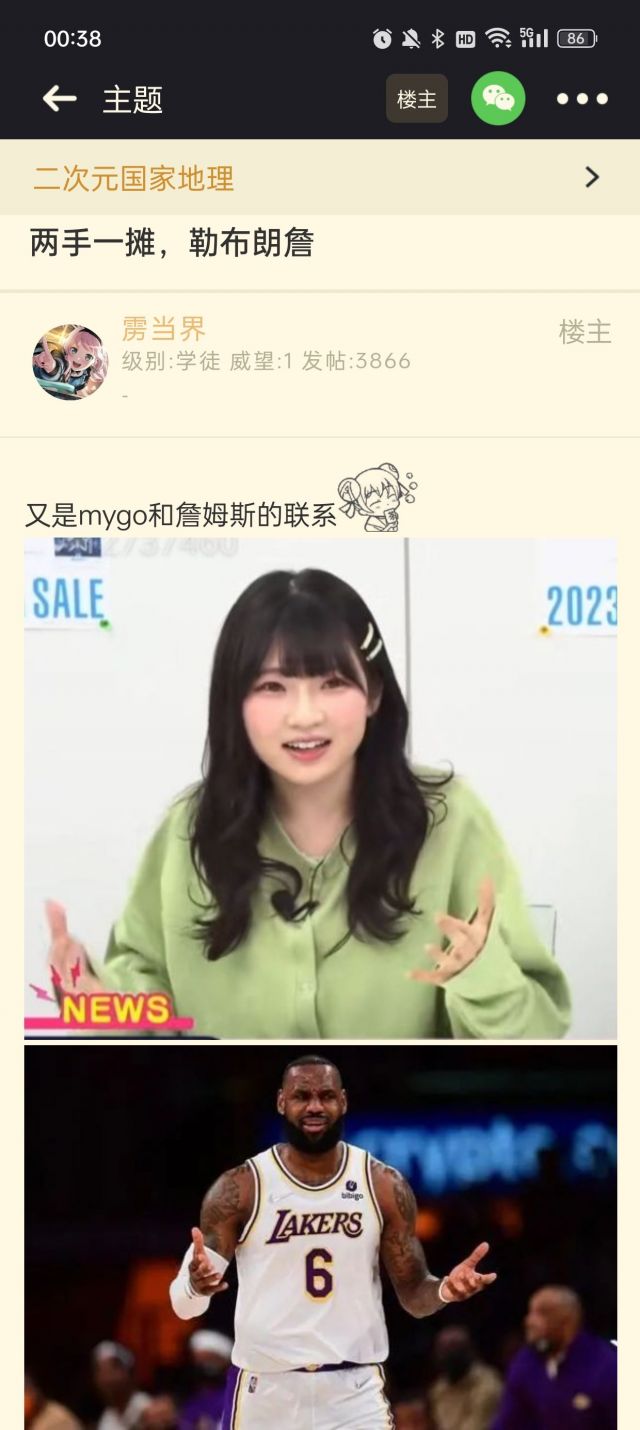
Task: Open the username 雳当界
Action: 164,328
